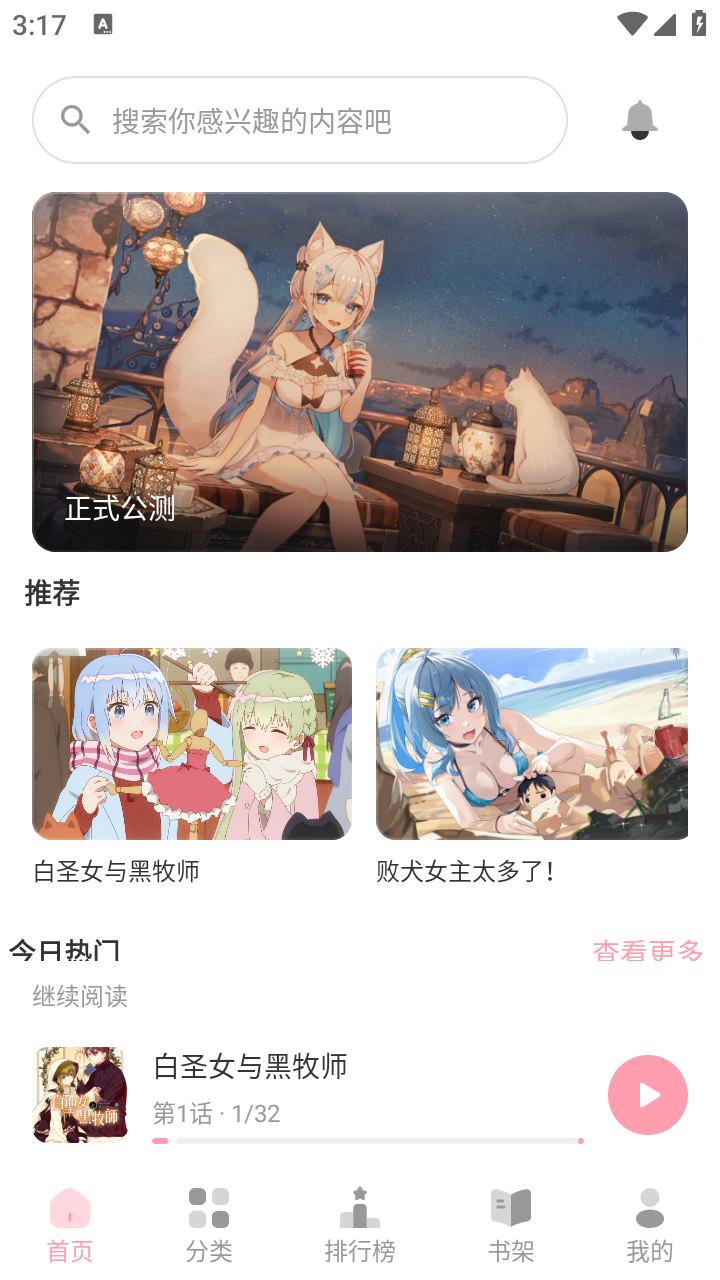Open the 排行榜 ranking icon
This screenshot has width=720, height=1280.
(359, 1207)
